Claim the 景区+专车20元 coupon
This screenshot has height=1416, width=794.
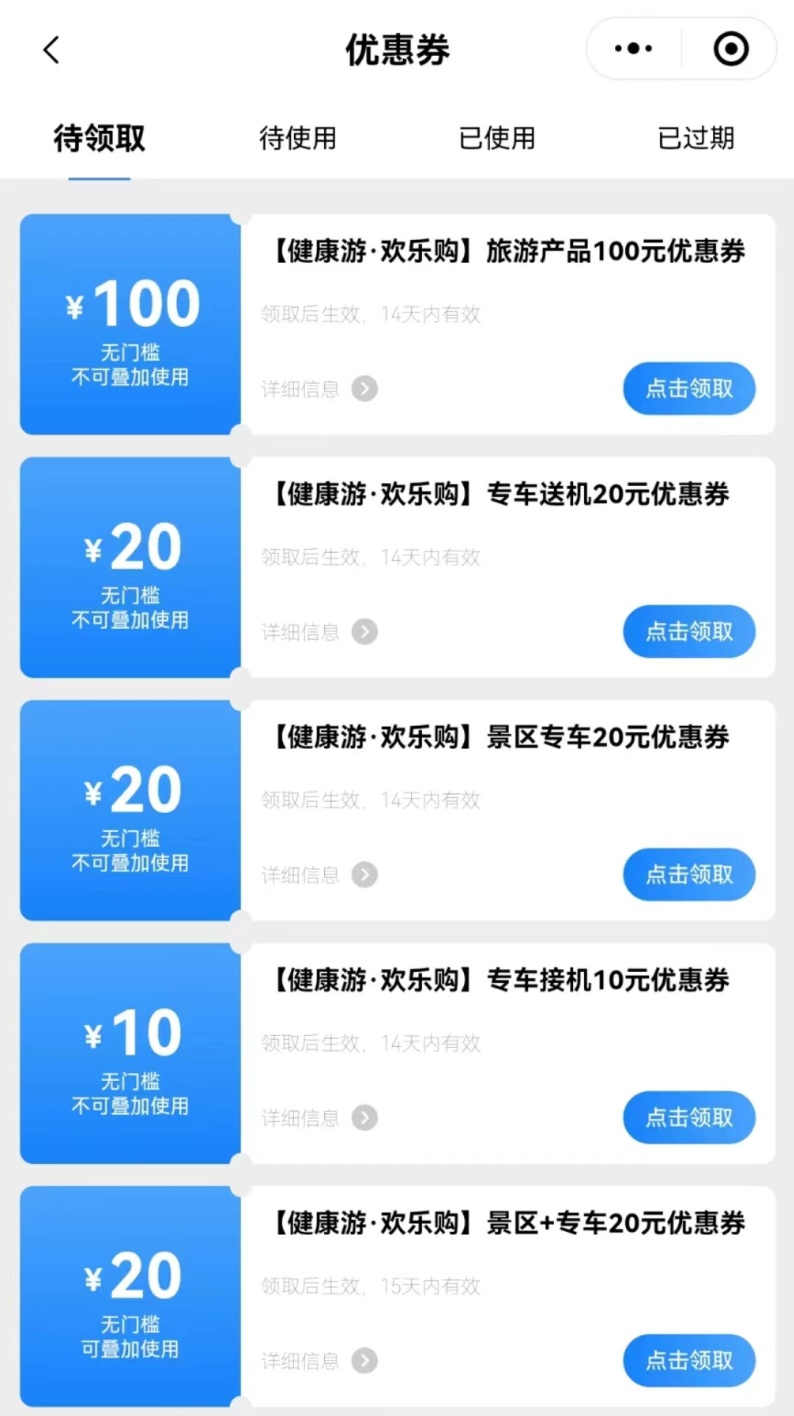(689, 1360)
